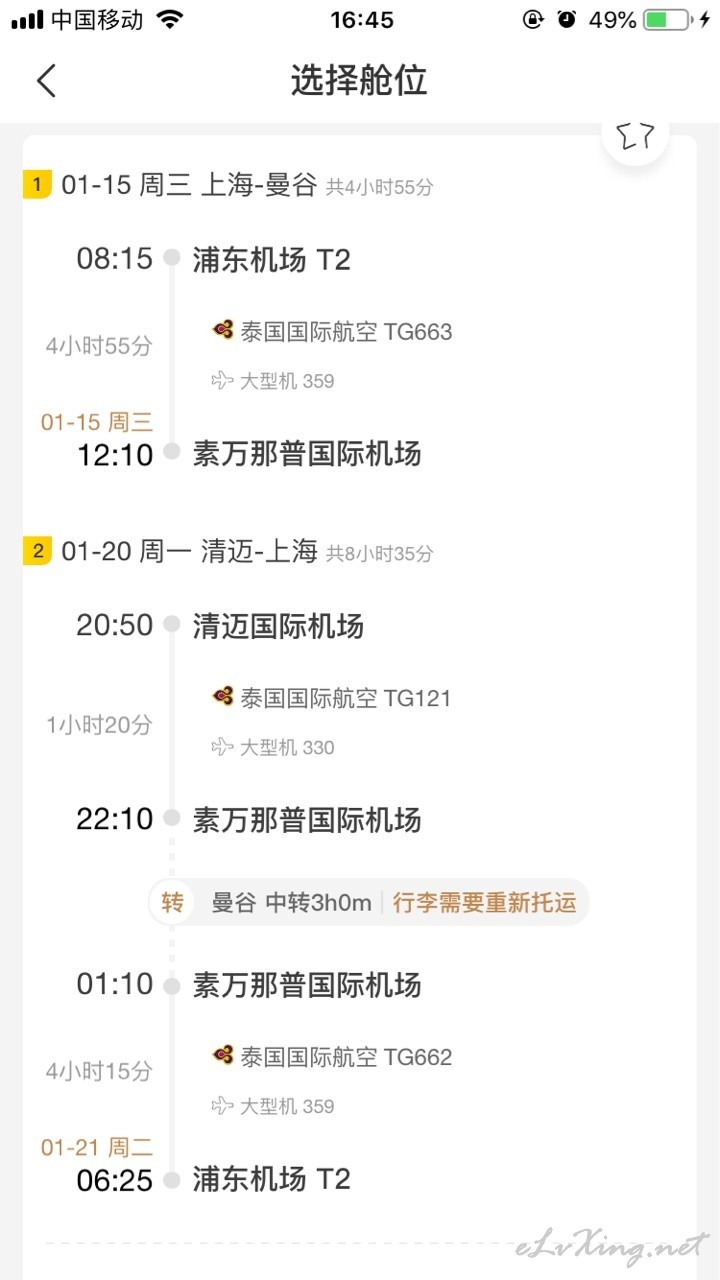
Task: Go back from the 选择舱位 page
Action: 46,81
